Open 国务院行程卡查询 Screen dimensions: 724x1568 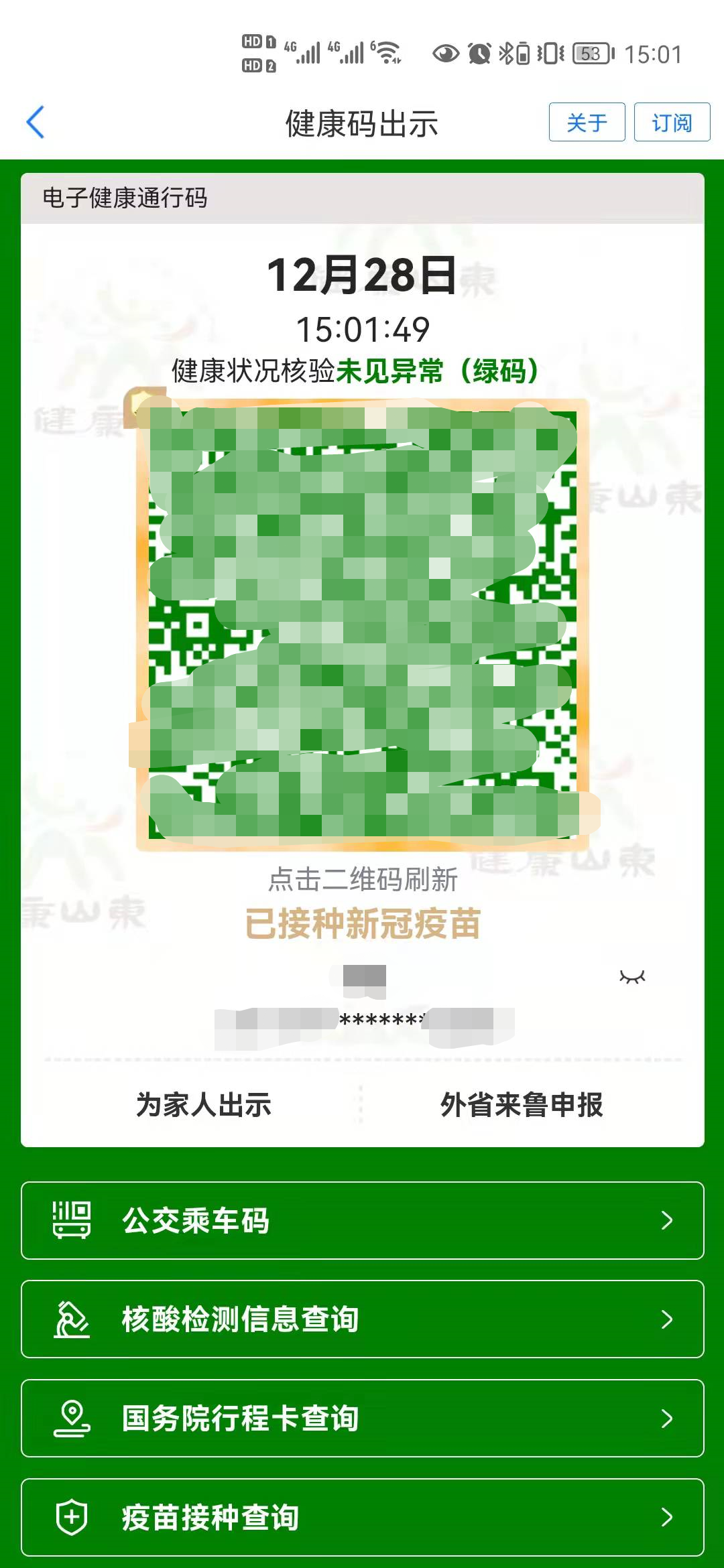click(x=362, y=1418)
